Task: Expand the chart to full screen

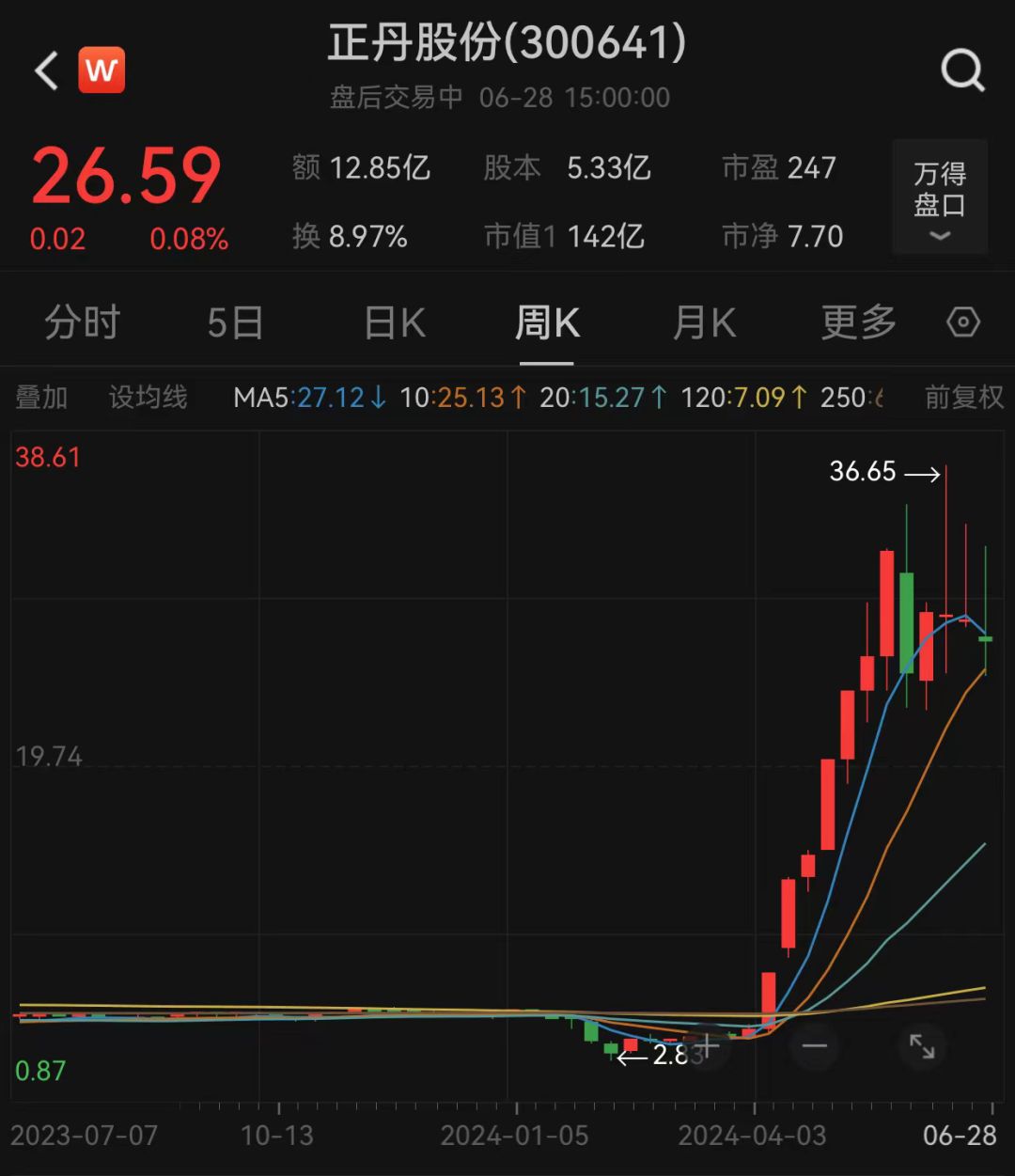Action: 922,1045
